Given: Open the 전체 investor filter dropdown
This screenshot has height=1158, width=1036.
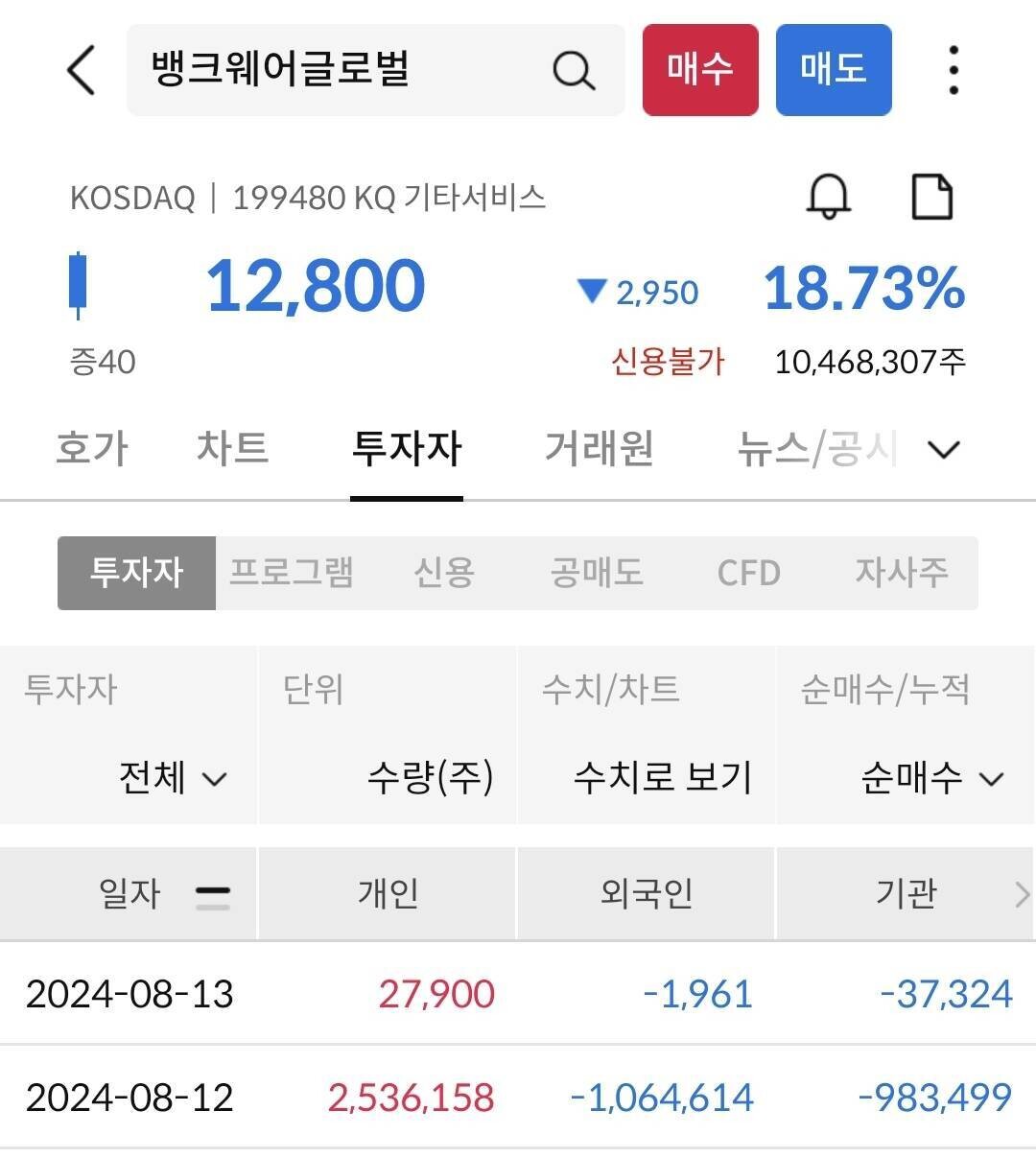Looking at the screenshot, I should pos(167,779).
